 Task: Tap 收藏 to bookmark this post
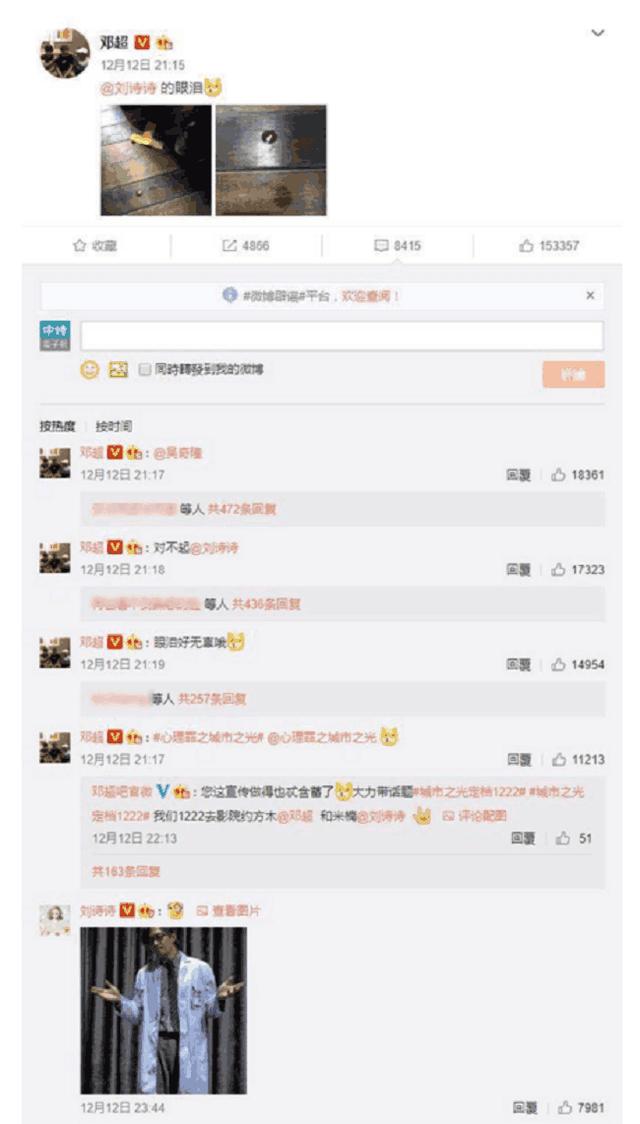(x=96, y=246)
